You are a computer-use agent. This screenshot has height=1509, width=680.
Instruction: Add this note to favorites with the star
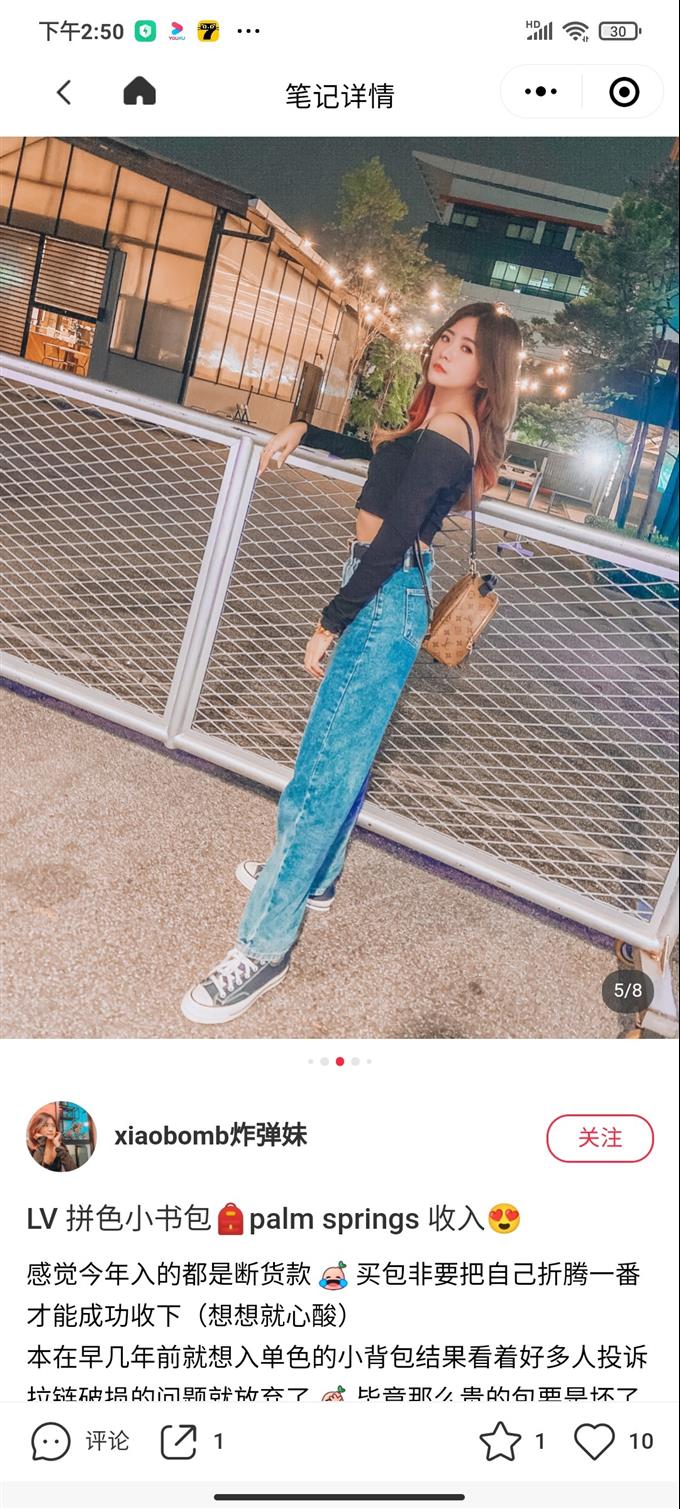[x=500, y=1441]
